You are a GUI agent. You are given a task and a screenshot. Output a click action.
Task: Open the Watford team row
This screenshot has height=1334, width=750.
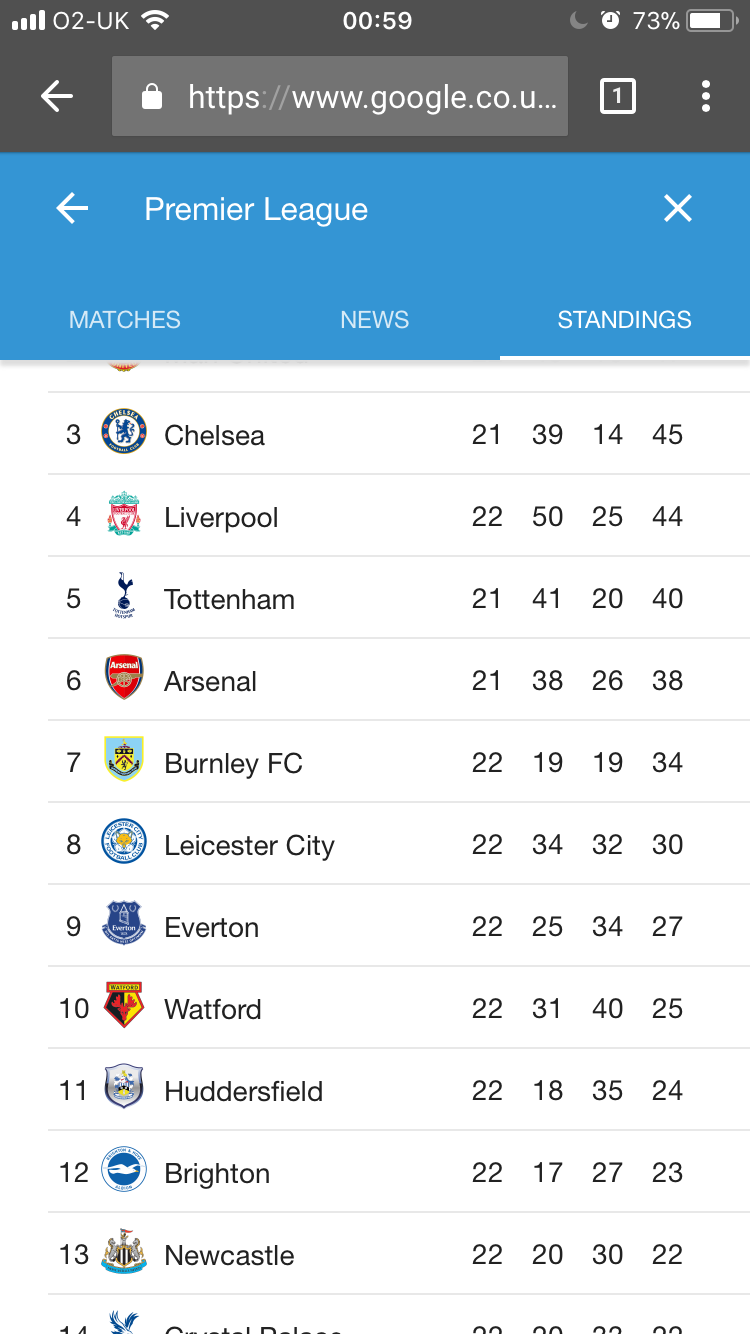[399, 1008]
